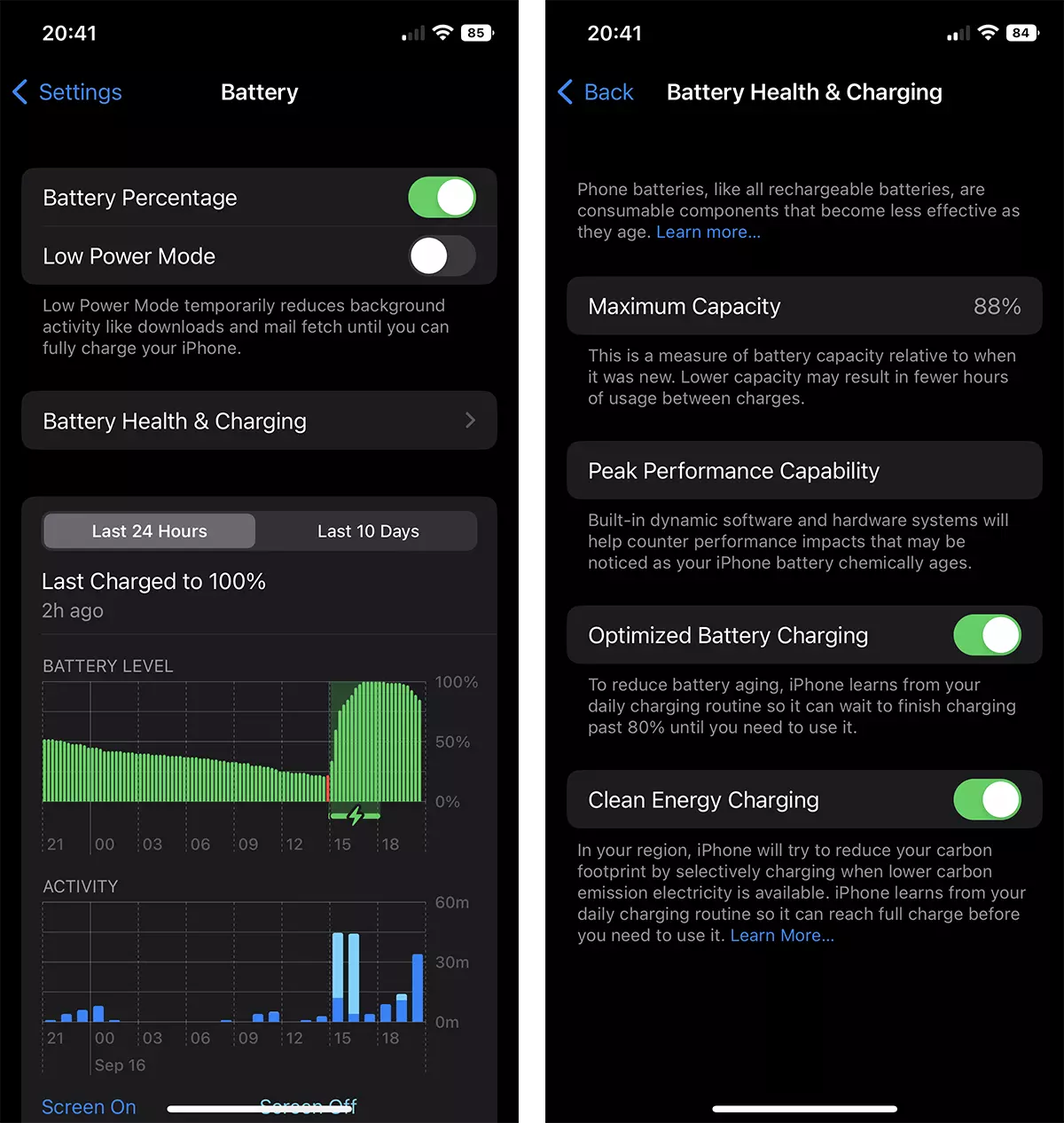The height and width of the screenshot is (1123, 1064).
Task: Tap Back on Battery Health & Charging
Action: [596, 92]
